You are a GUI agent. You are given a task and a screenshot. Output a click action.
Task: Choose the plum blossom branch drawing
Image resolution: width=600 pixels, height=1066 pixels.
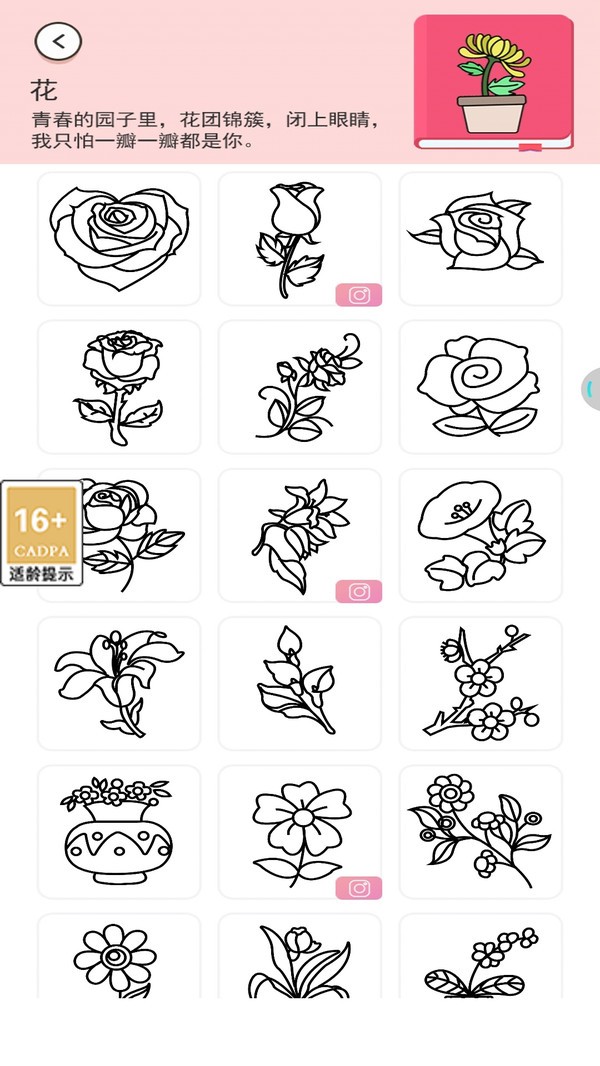click(x=480, y=683)
